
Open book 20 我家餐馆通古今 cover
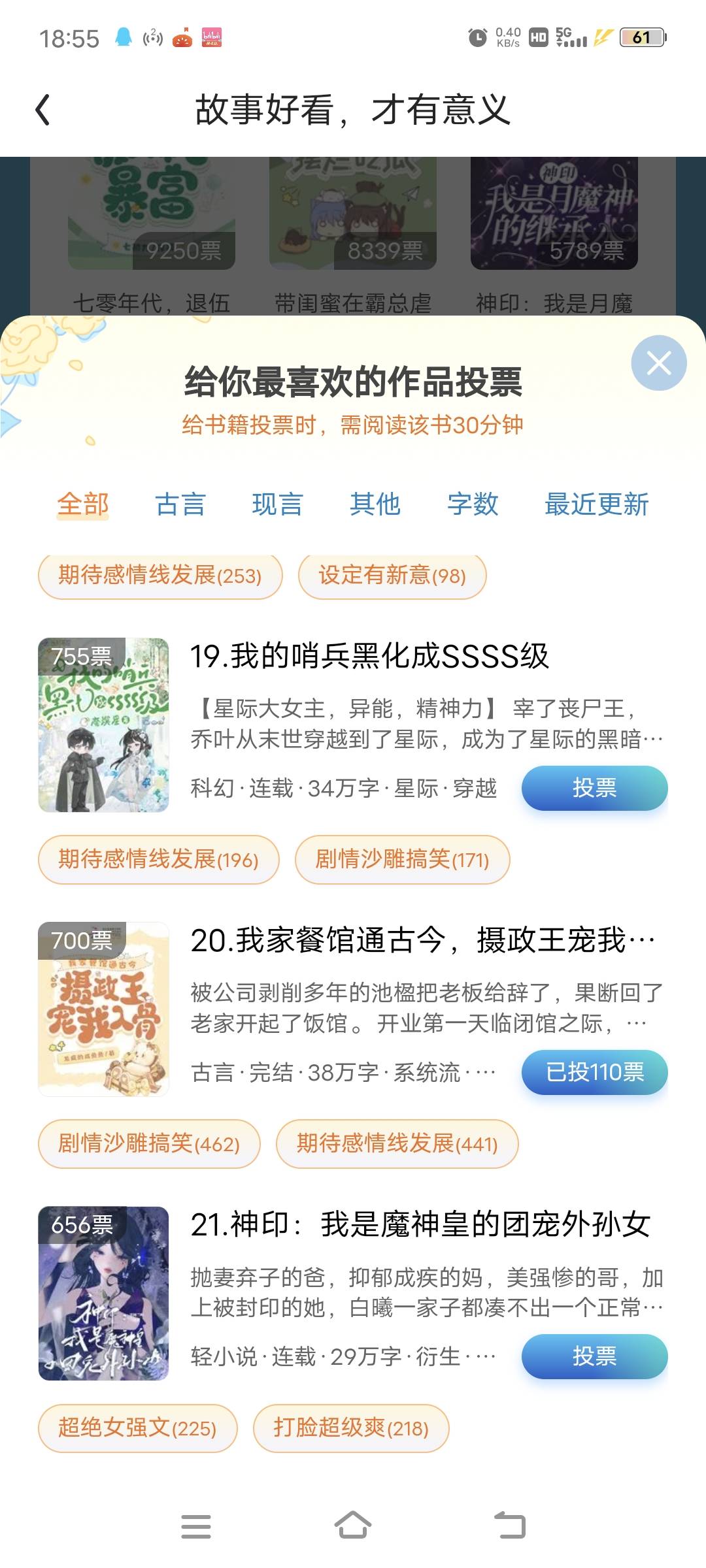point(103,1009)
